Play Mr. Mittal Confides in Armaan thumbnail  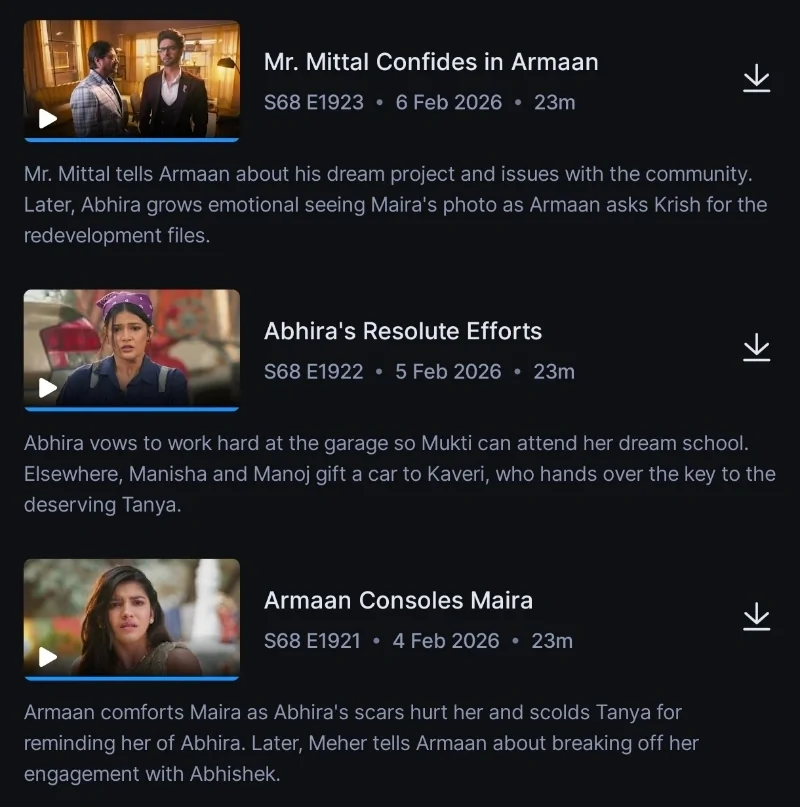click(x=131, y=79)
